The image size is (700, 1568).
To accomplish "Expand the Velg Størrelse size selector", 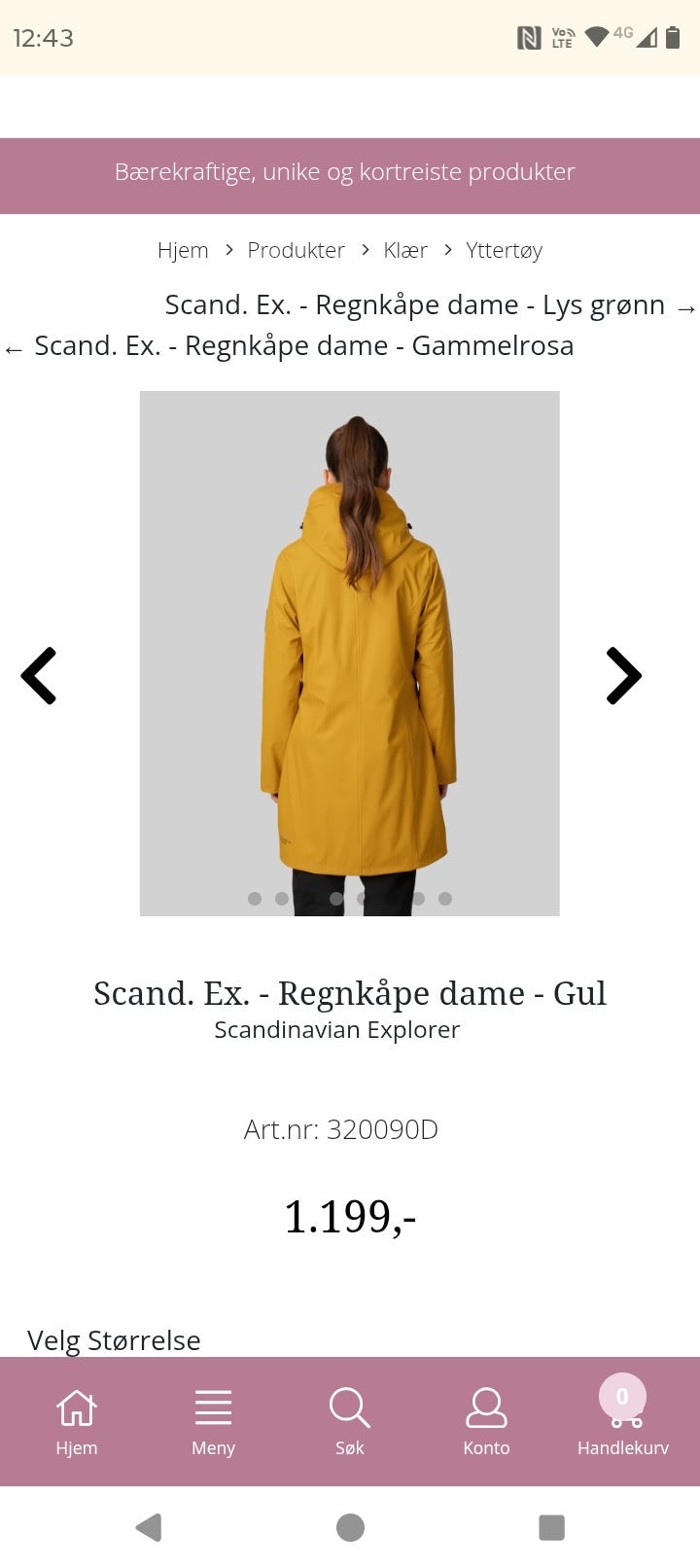I will click(114, 1340).
